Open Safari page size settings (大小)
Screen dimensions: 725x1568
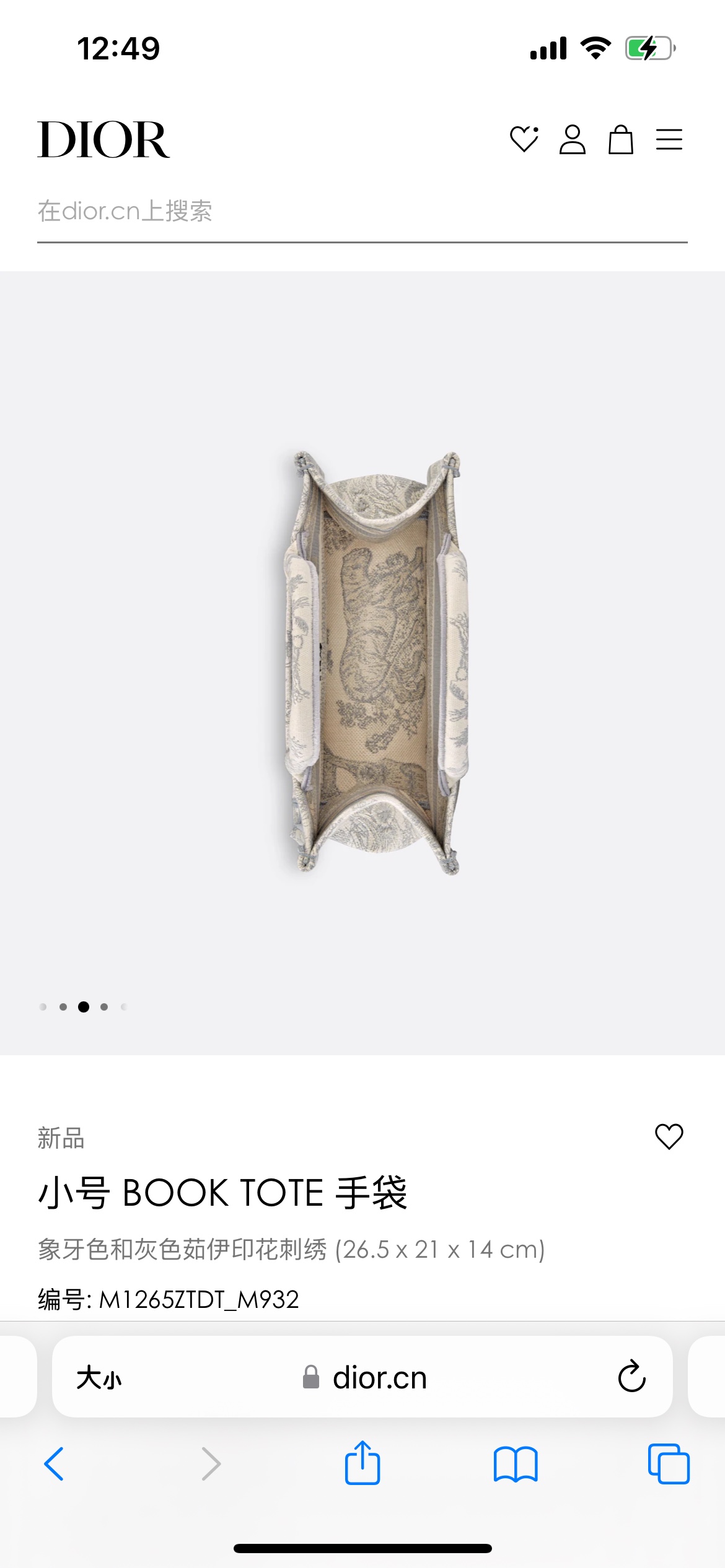pyautogui.click(x=99, y=1379)
